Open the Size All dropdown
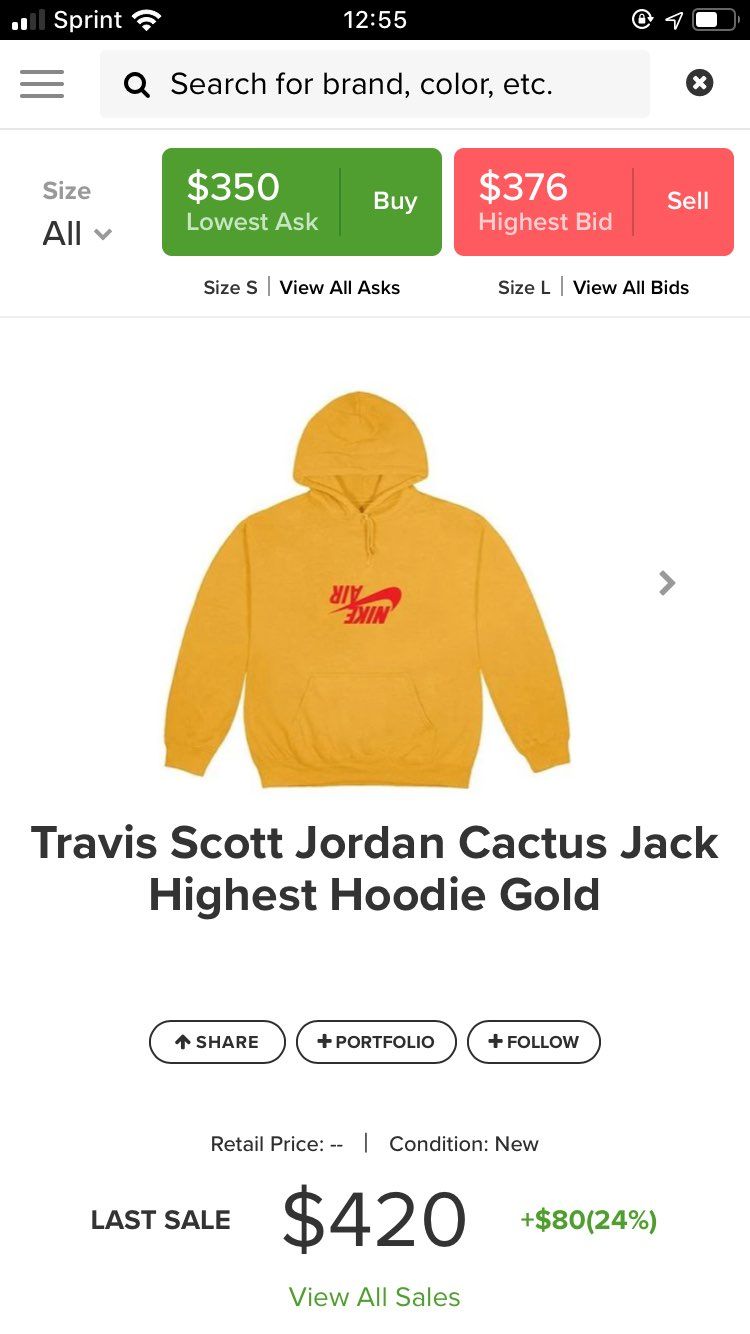 [77, 214]
